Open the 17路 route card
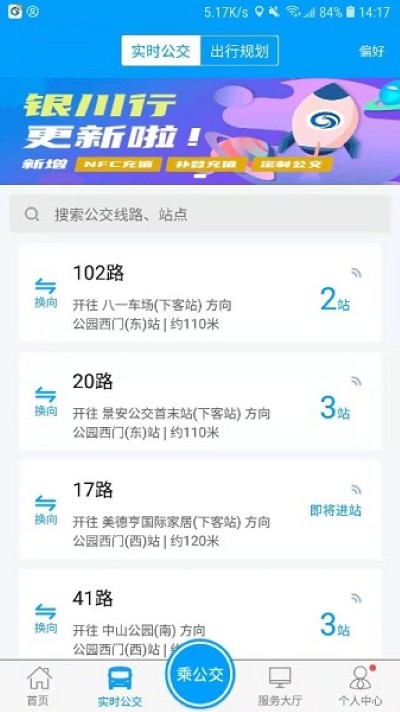The image size is (400, 712). (200, 509)
